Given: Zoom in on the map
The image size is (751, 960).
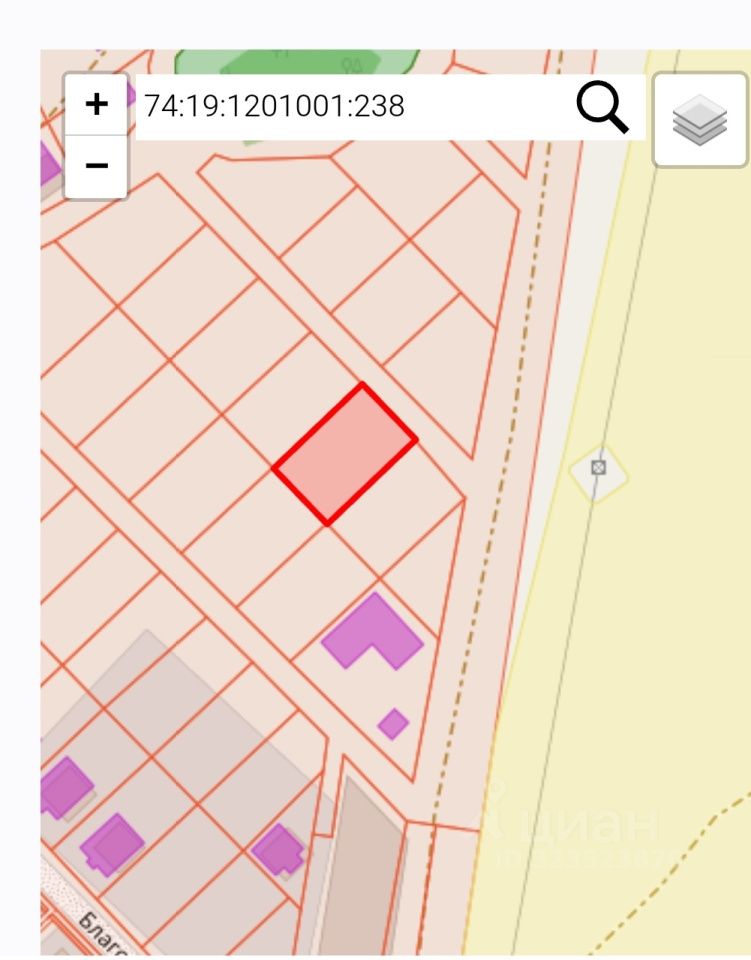Looking at the screenshot, I should pos(96,104).
